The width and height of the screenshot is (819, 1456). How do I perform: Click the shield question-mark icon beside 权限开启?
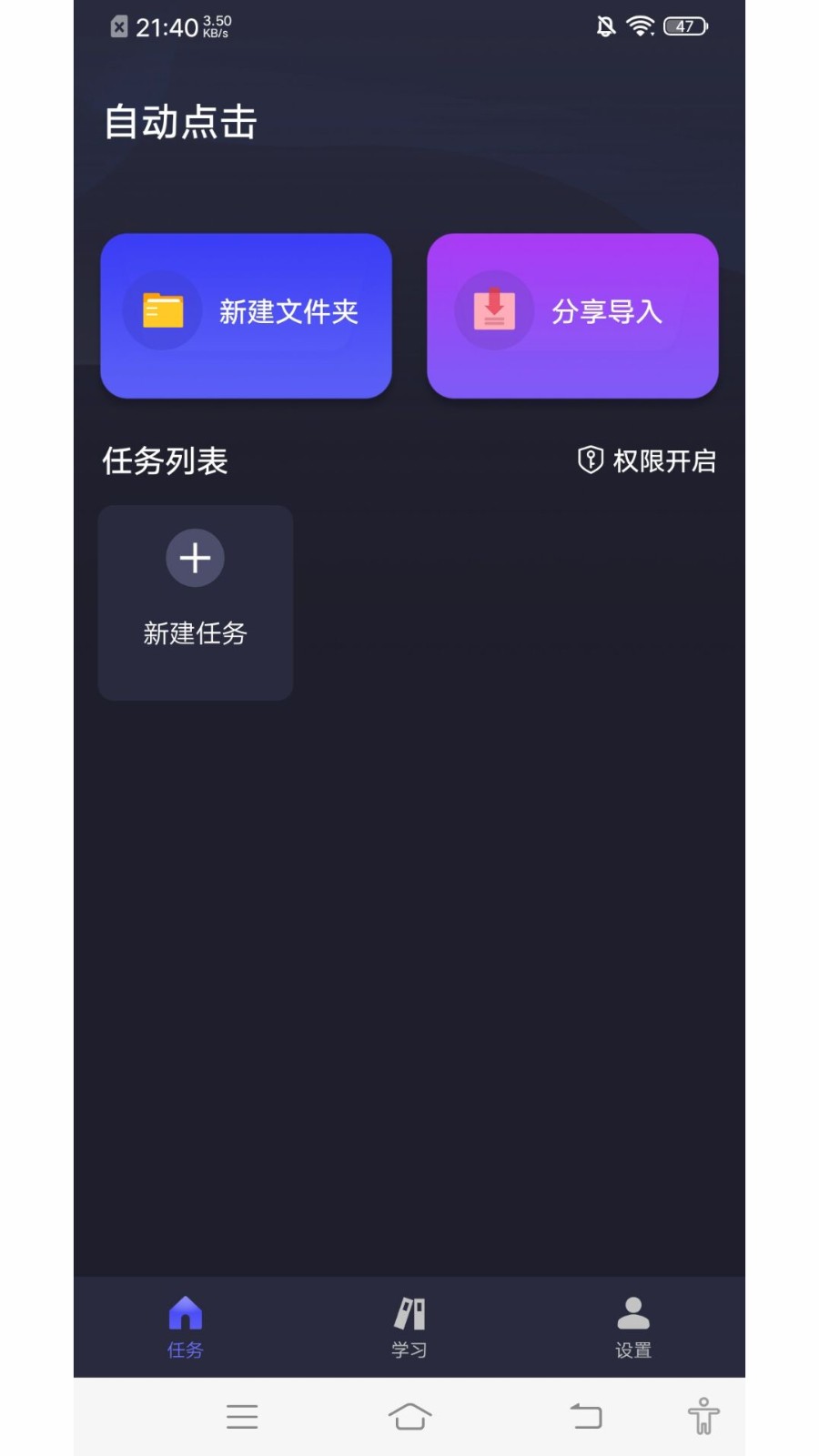591,460
